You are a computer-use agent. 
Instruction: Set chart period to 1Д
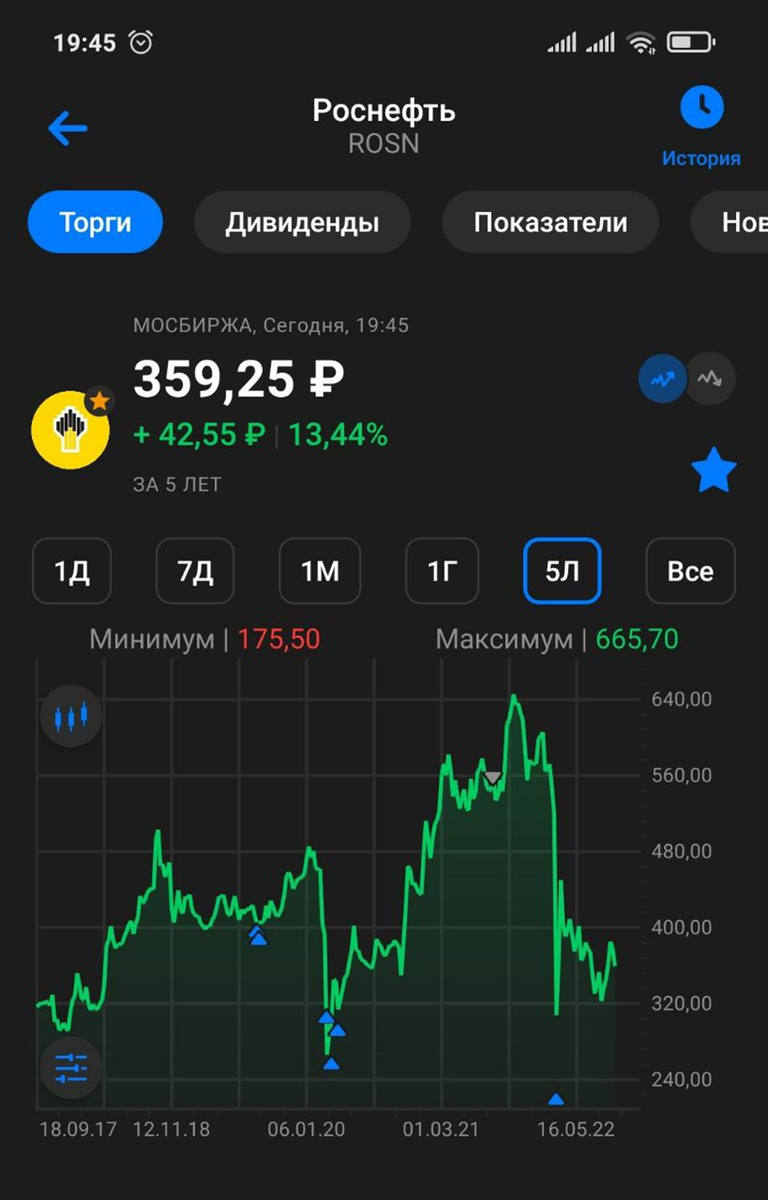coord(72,571)
